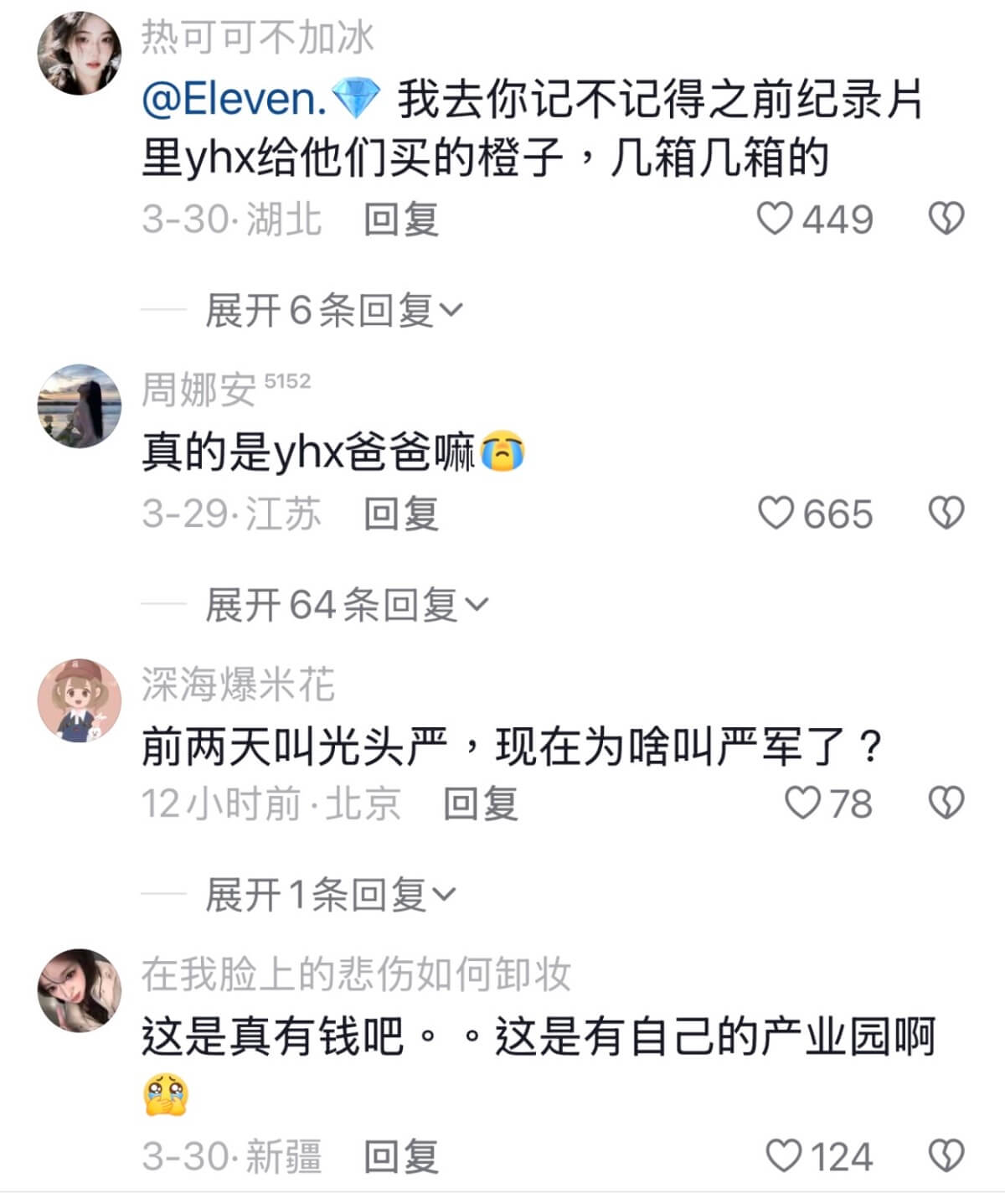
Task: Dislike 深海爆米花's comment
Action: [946, 804]
